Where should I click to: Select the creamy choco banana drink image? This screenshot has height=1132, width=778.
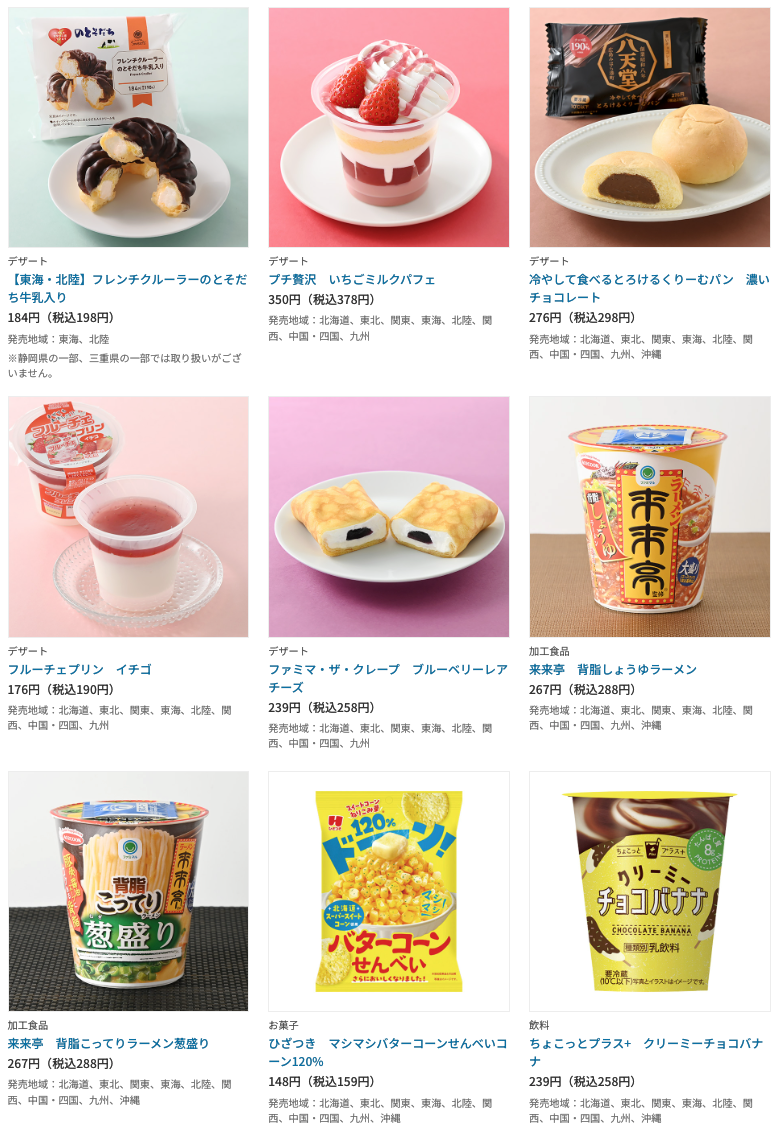[x=649, y=890]
